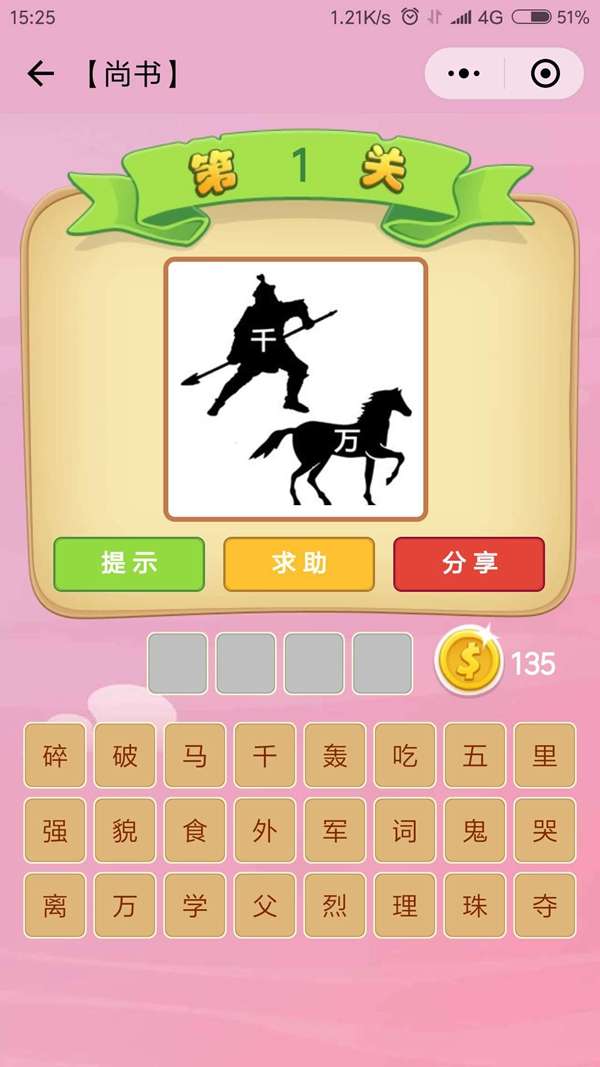The image size is (600, 1067).
Task: Select the character tile 千
Action: click(265, 755)
